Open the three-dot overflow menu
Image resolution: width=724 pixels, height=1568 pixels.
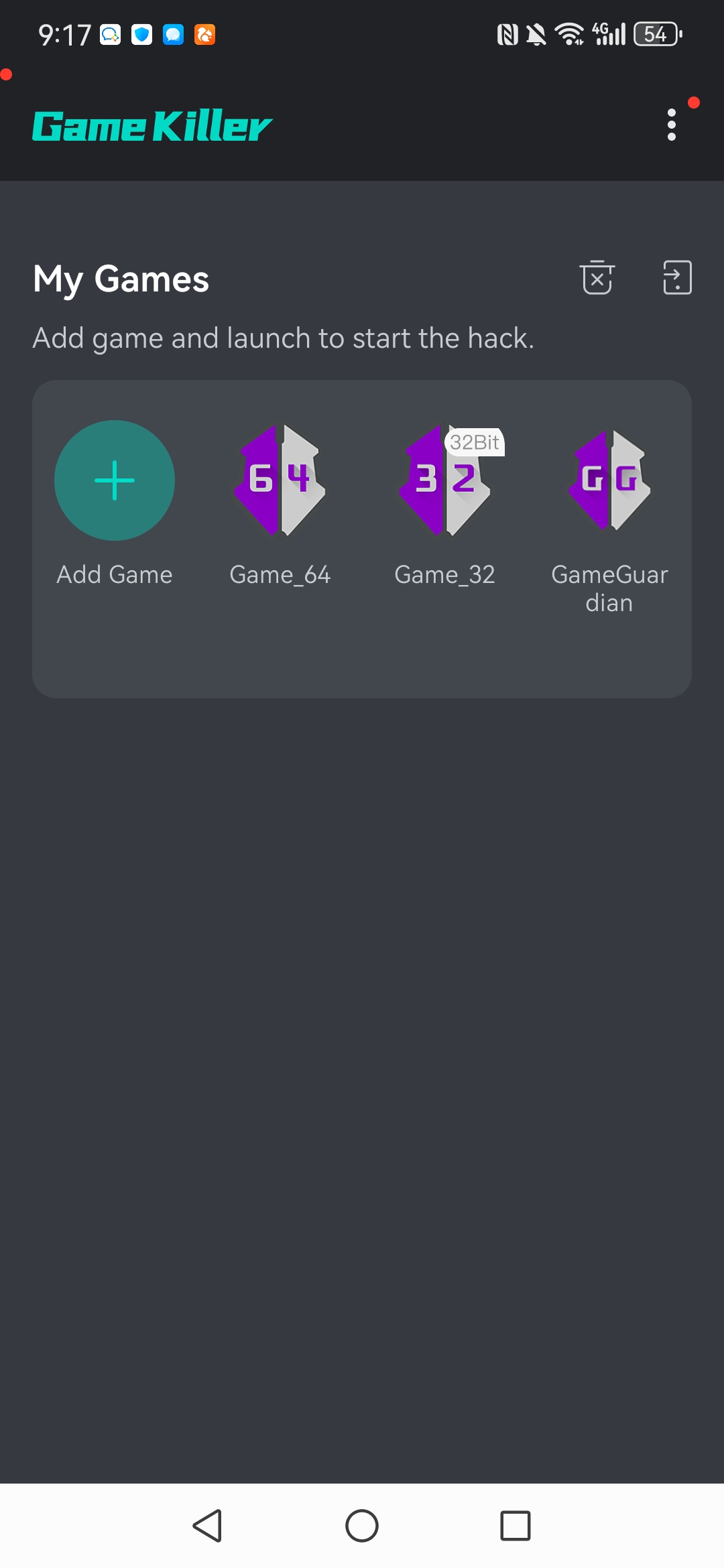(671, 125)
